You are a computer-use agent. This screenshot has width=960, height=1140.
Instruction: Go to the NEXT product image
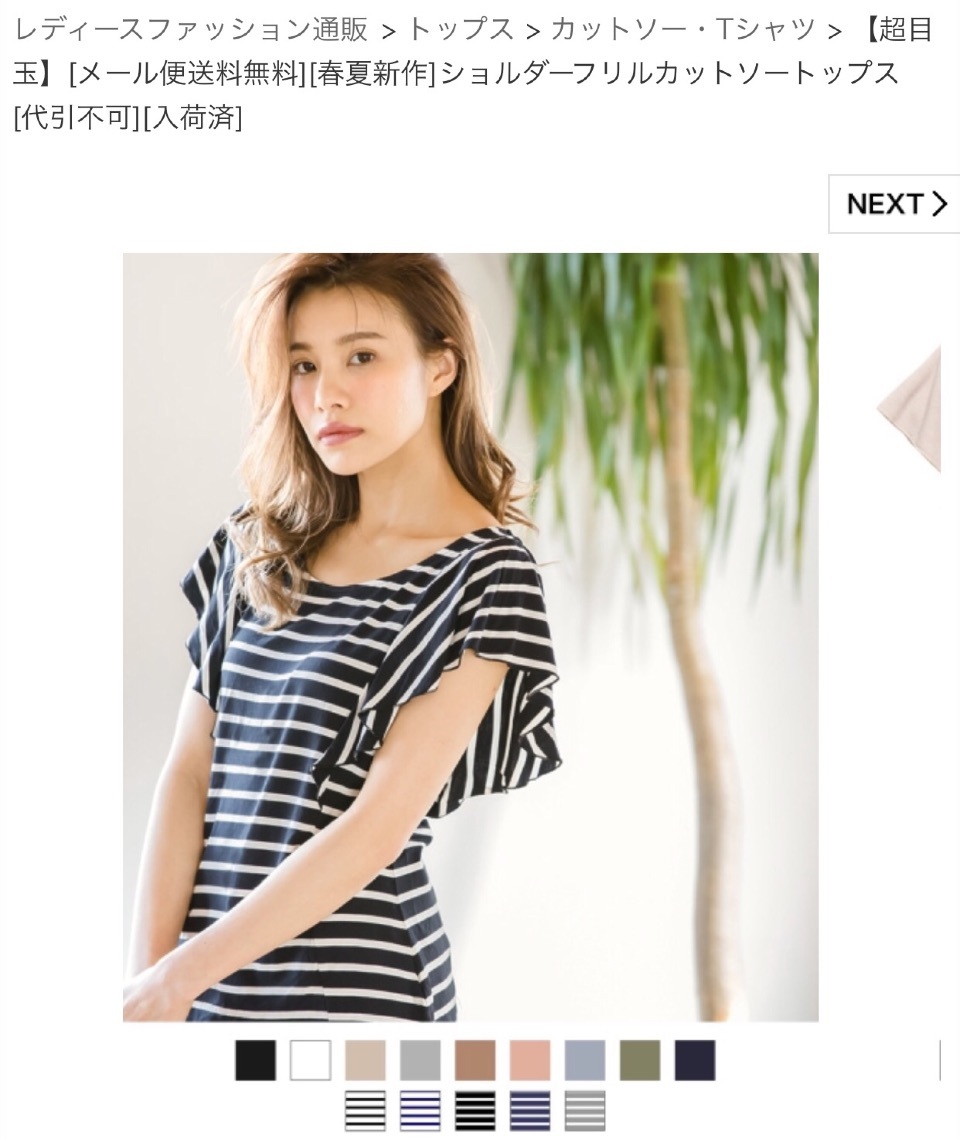click(x=893, y=204)
